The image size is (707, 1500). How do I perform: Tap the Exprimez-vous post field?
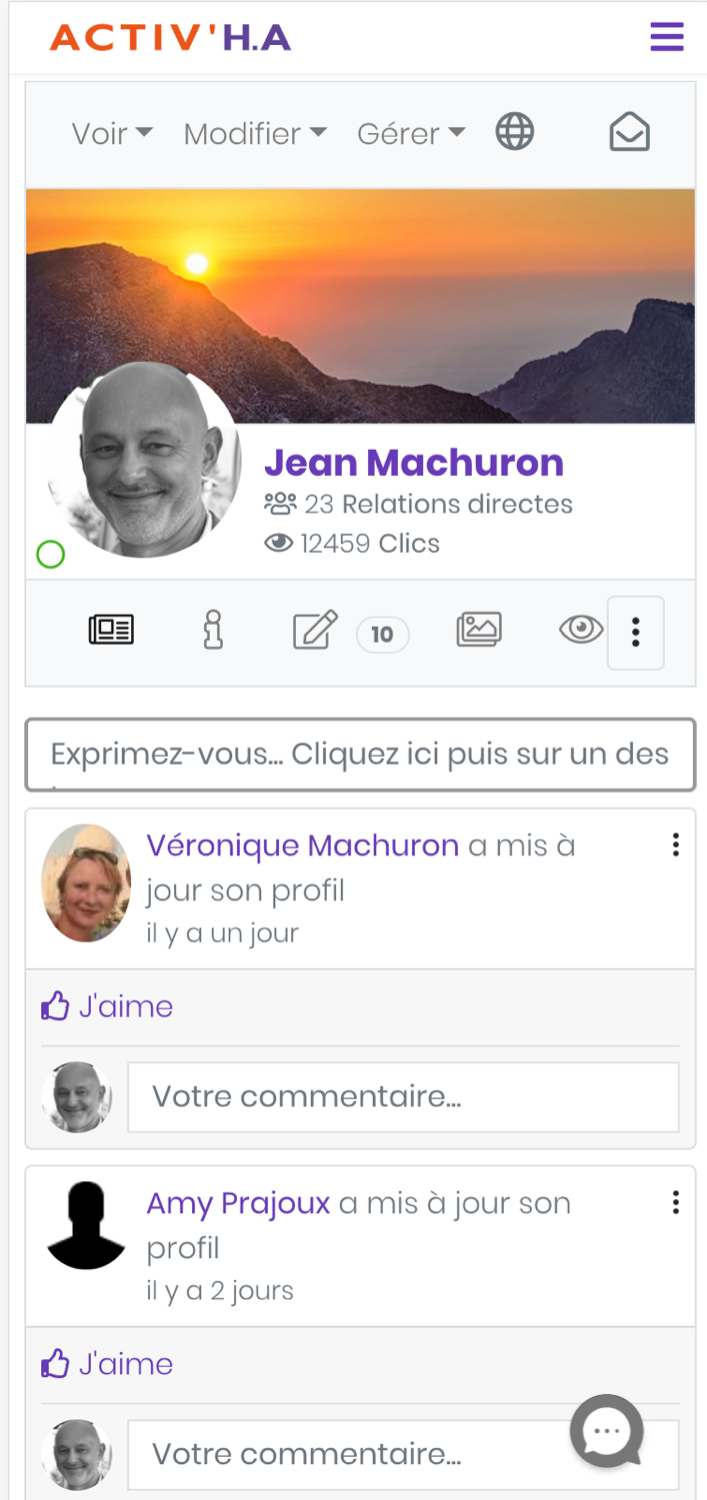pos(360,754)
